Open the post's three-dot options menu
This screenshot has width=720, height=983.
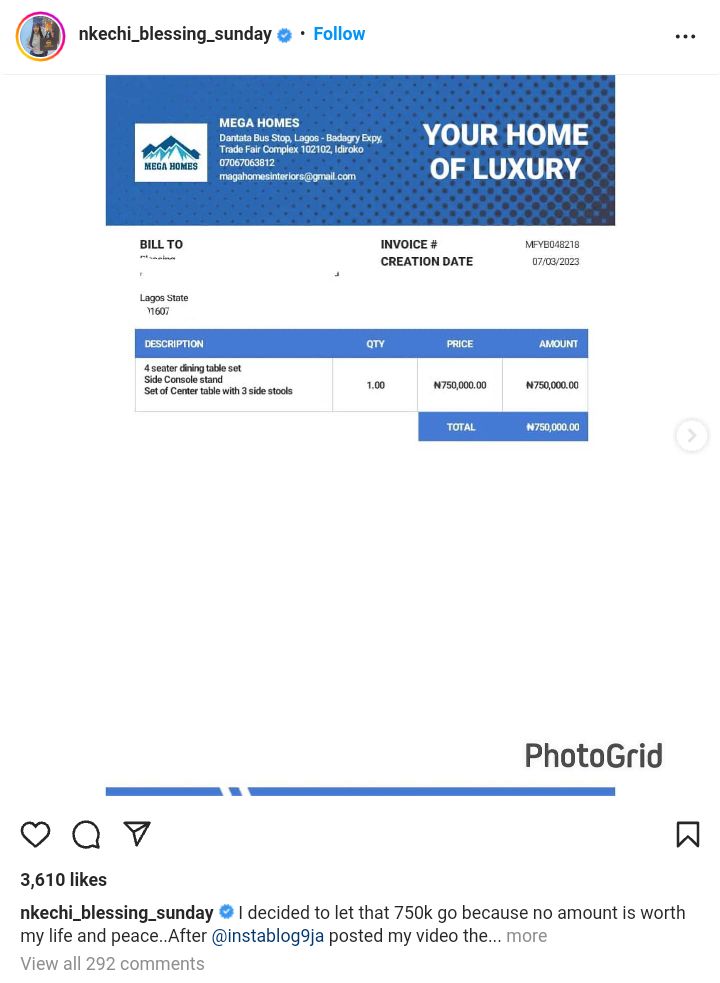pyautogui.click(x=685, y=37)
